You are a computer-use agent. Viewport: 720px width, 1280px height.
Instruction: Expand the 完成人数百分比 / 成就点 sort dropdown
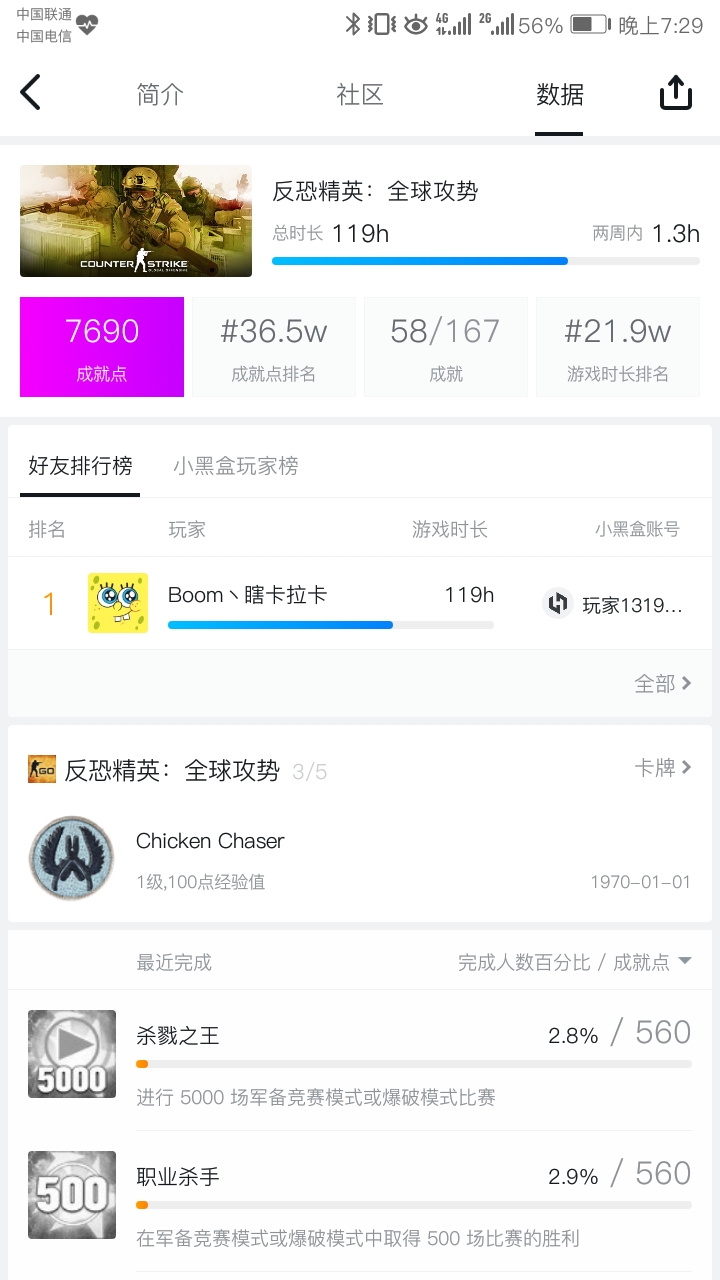click(x=574, y=962)
